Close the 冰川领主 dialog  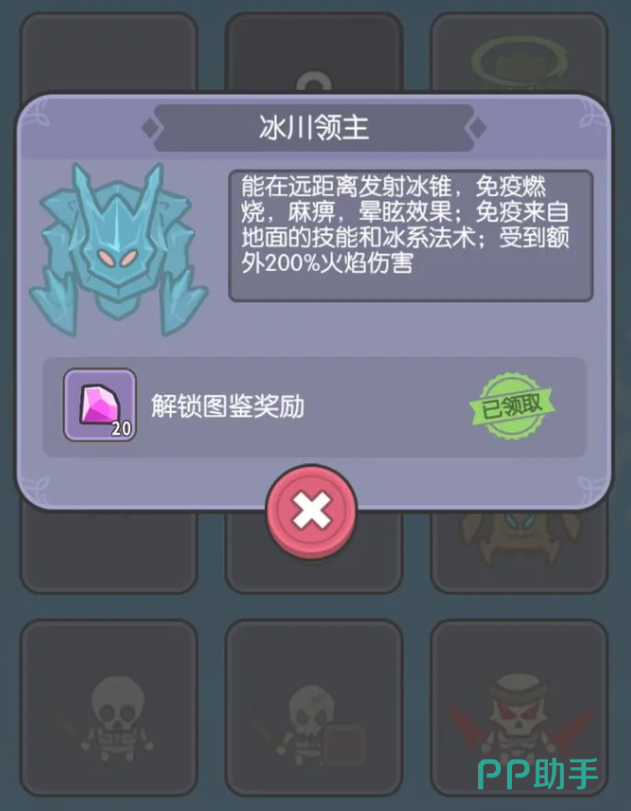[x=312, y=512]
